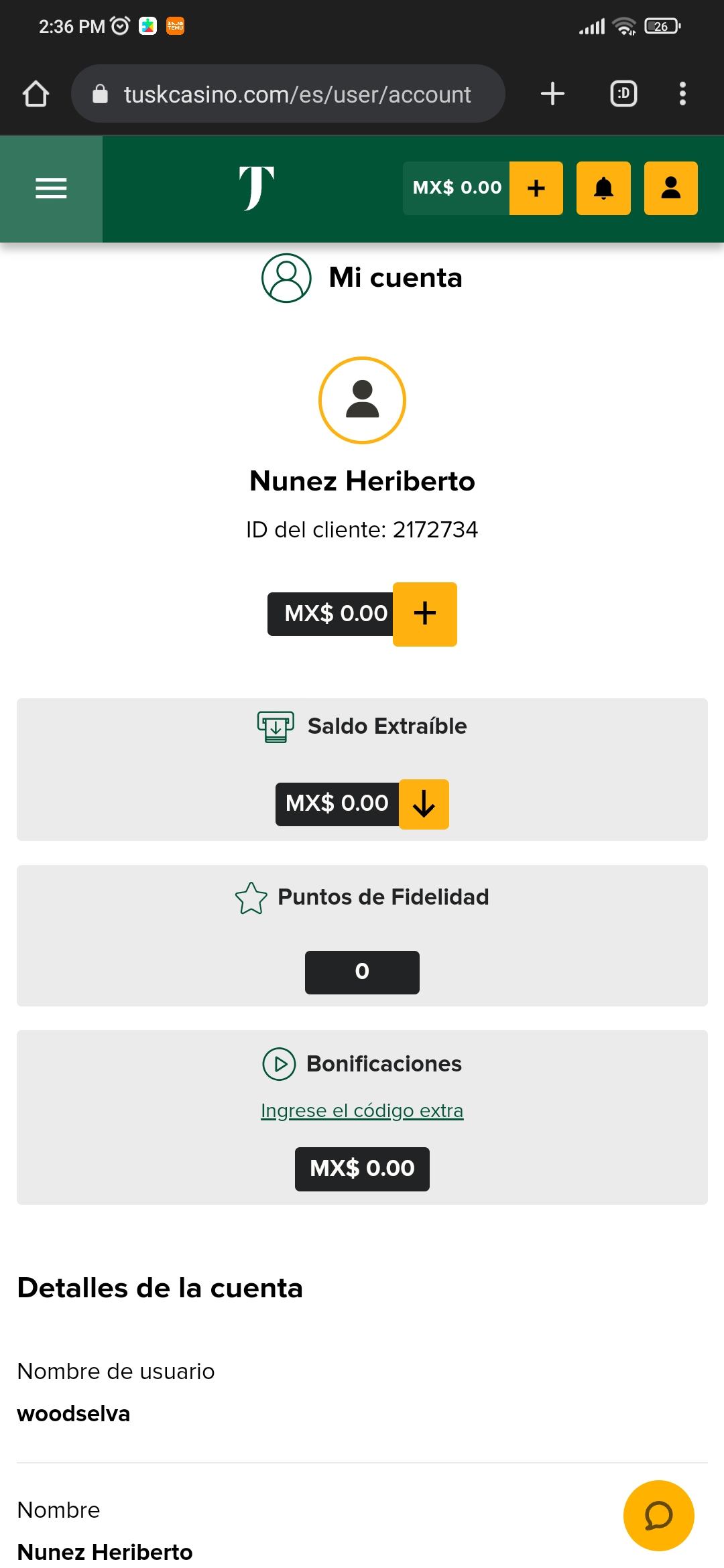Open a new browser tab with the plus button
Image resolution: width=724 pixels, height=1568 pixels.
tap(551, 93)
